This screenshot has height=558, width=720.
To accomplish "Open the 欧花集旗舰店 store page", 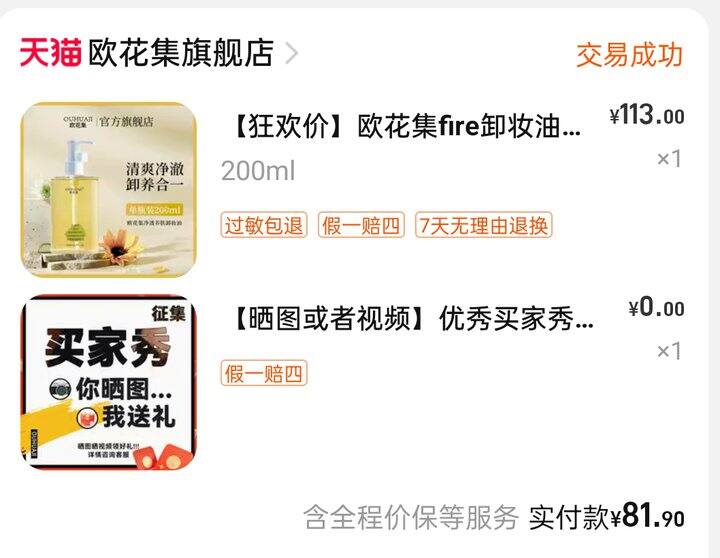I will point(180,53).
